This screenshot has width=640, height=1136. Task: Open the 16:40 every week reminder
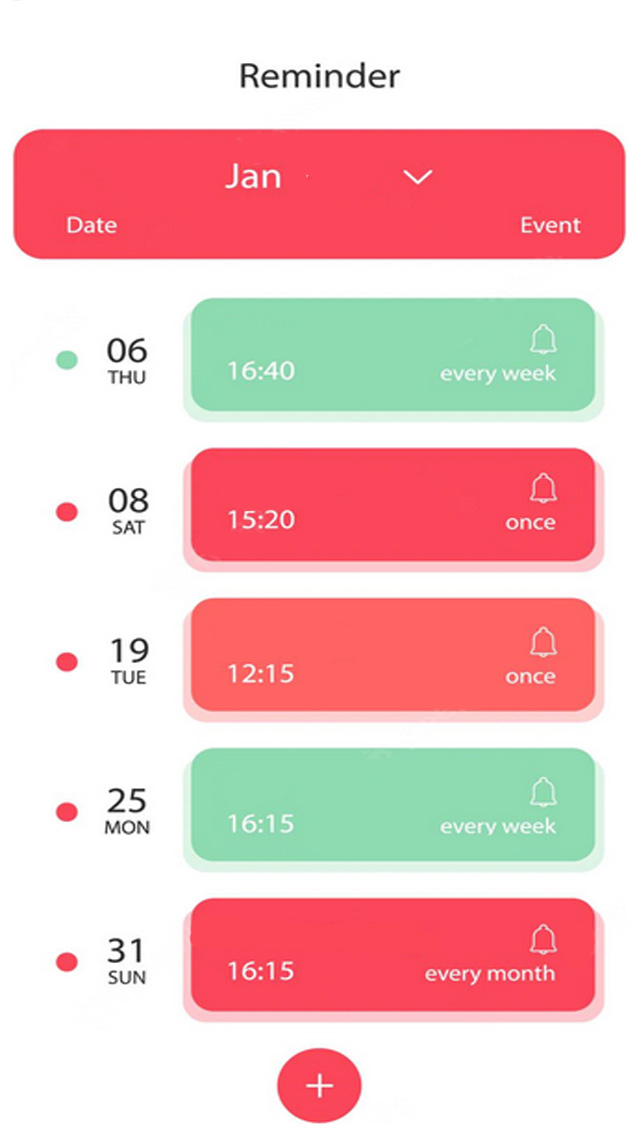(392, 355)
